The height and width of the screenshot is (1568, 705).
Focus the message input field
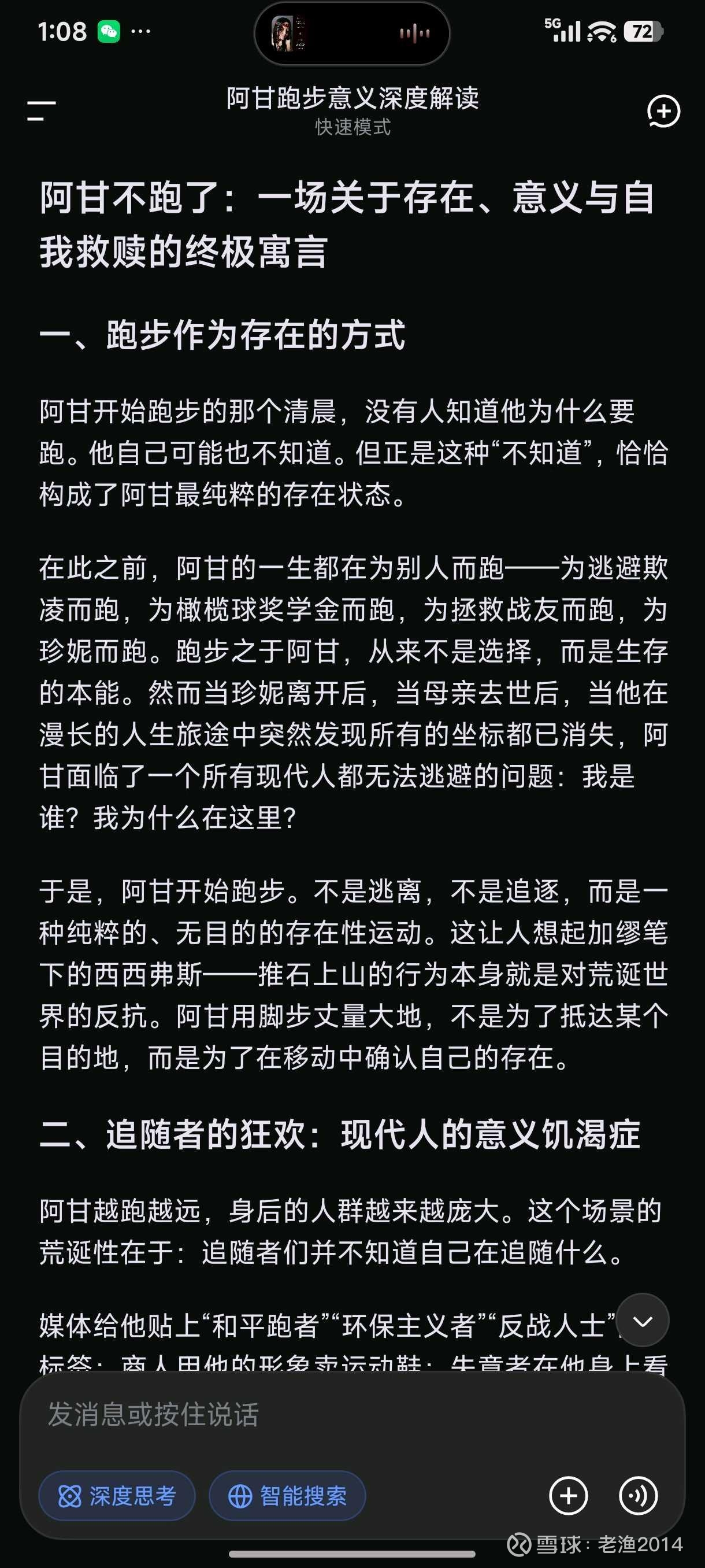coord(352,1415)
